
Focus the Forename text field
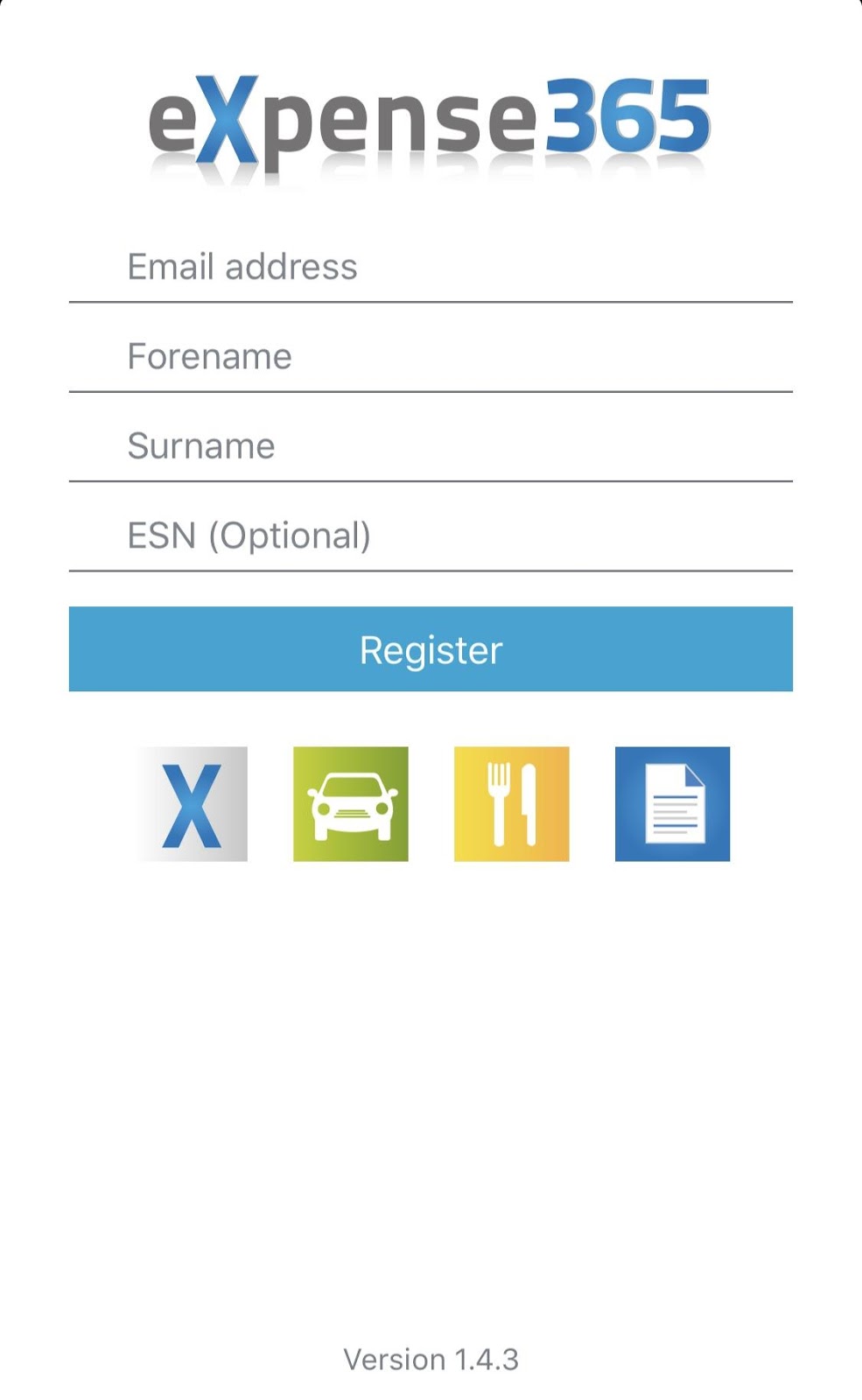pyautogui.click(x=431, y=357)
